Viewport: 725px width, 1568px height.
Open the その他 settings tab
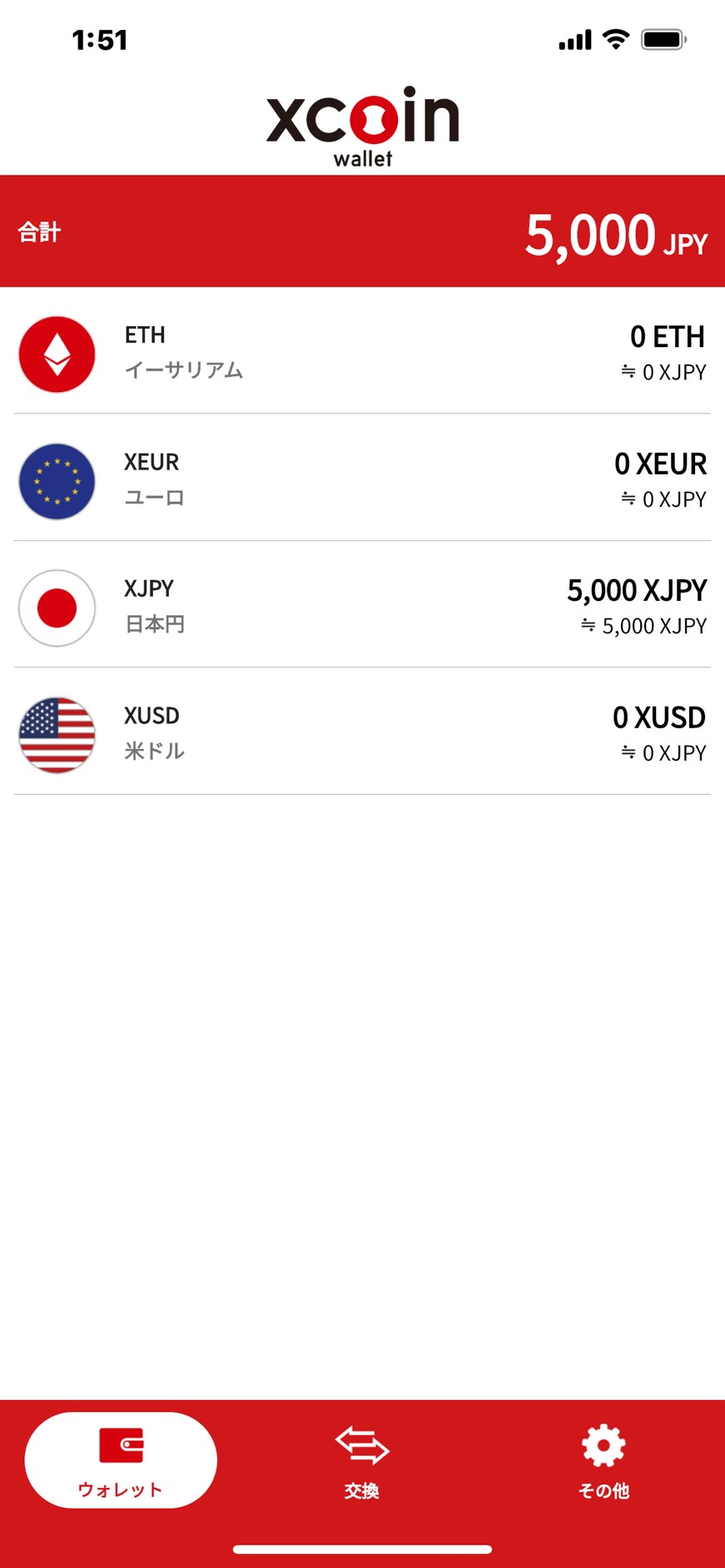603,1461
